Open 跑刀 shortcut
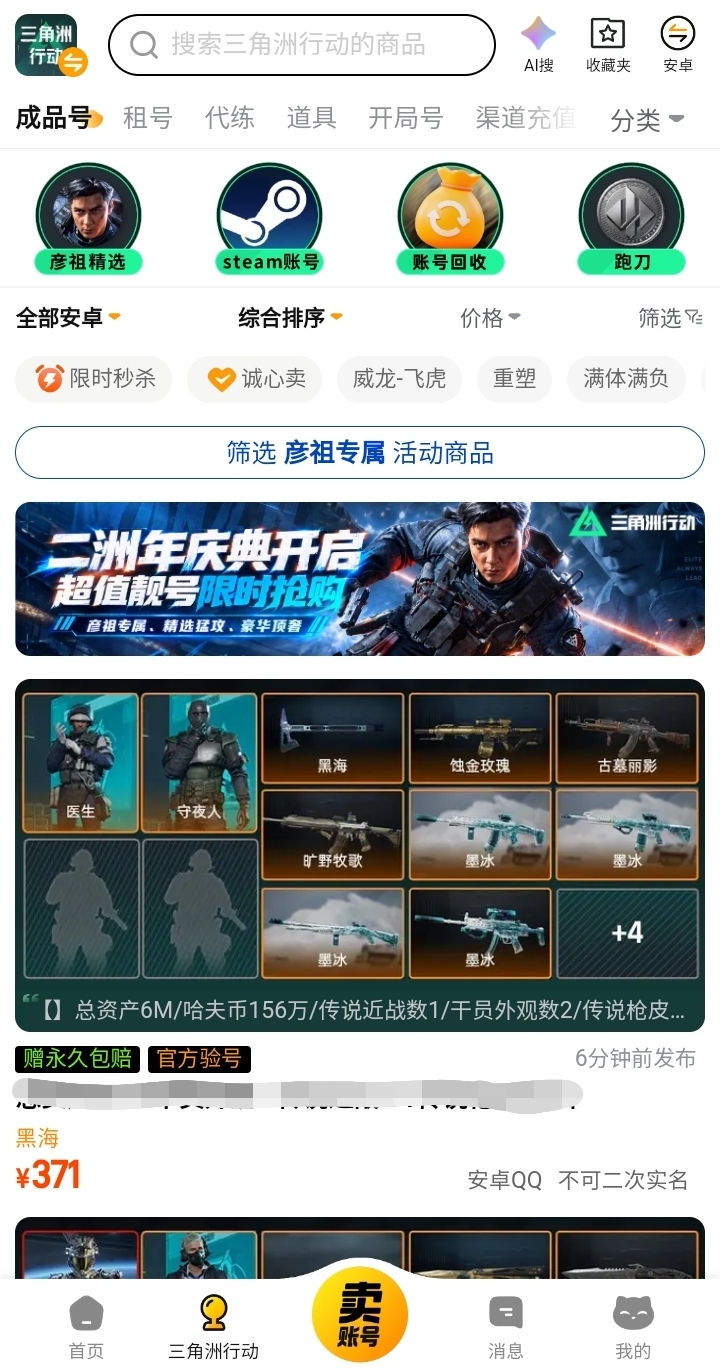Image resolution: width=720 pixels, height=1370 pixels. [631, 220]
